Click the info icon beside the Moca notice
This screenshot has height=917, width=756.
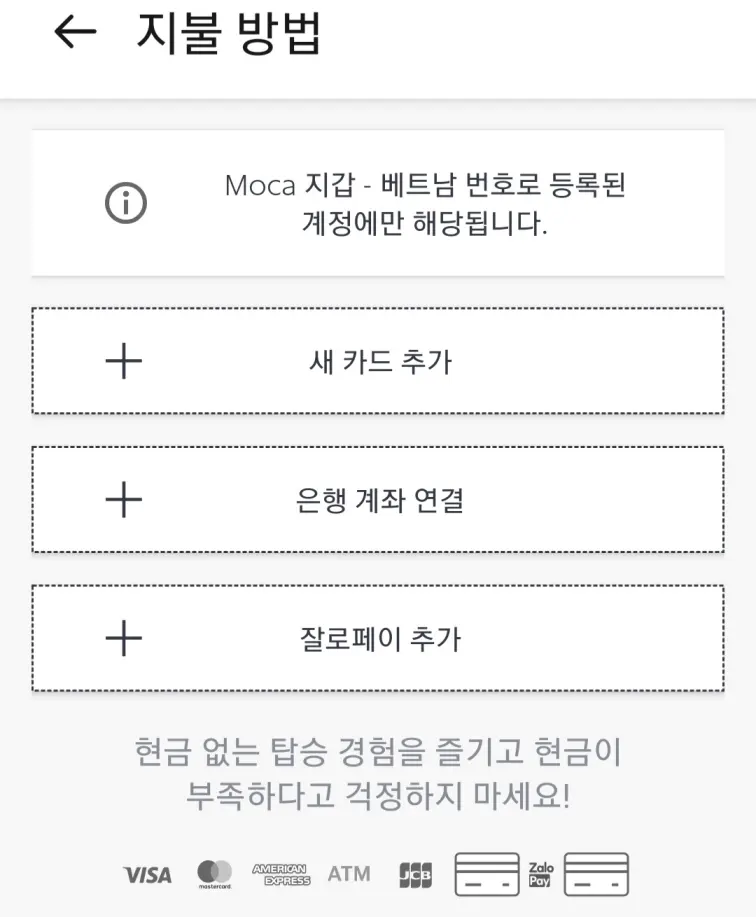pos(123,202)
